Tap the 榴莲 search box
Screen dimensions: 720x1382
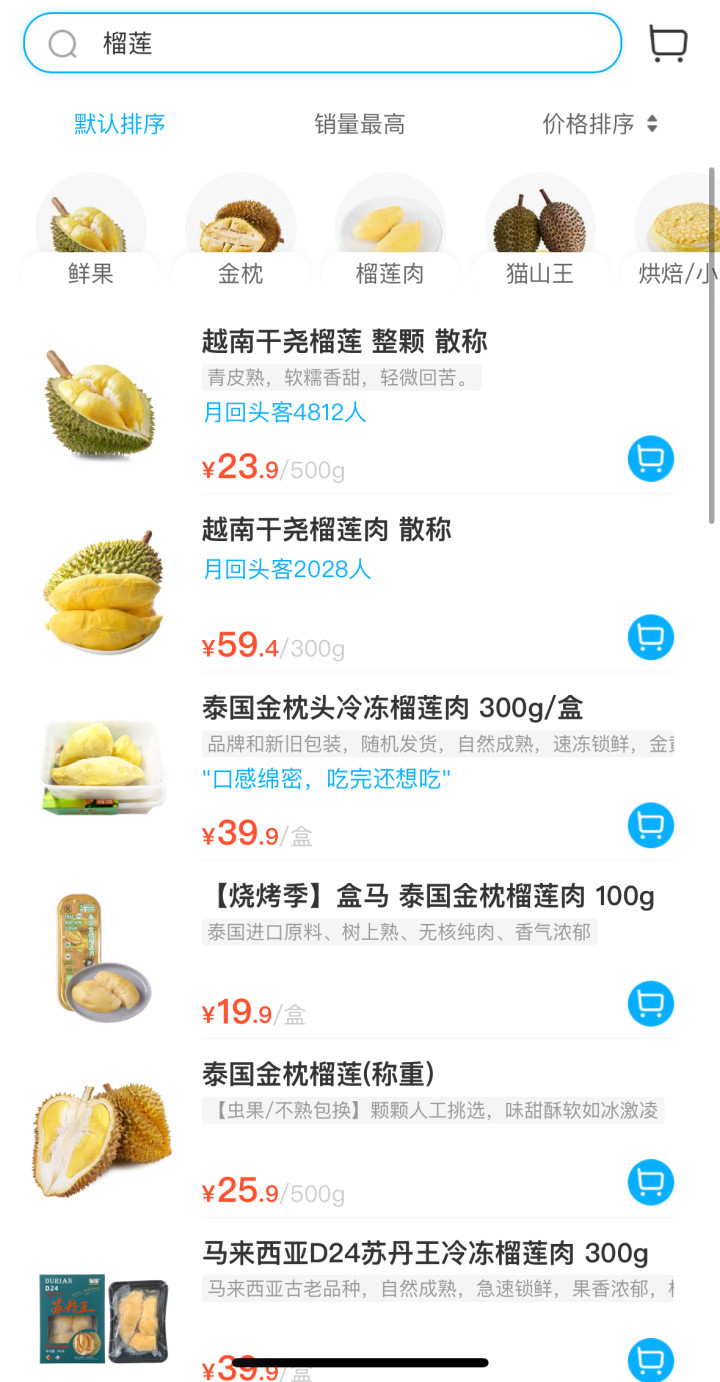click(x=322, y=44)
